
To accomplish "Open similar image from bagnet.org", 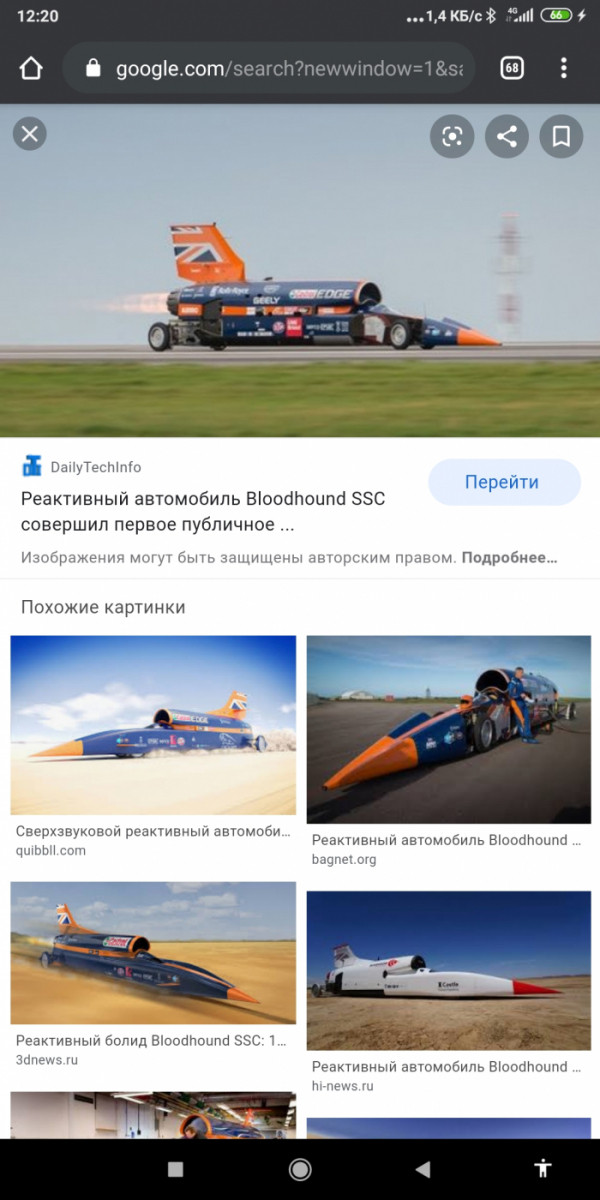I will pos(448,729).
